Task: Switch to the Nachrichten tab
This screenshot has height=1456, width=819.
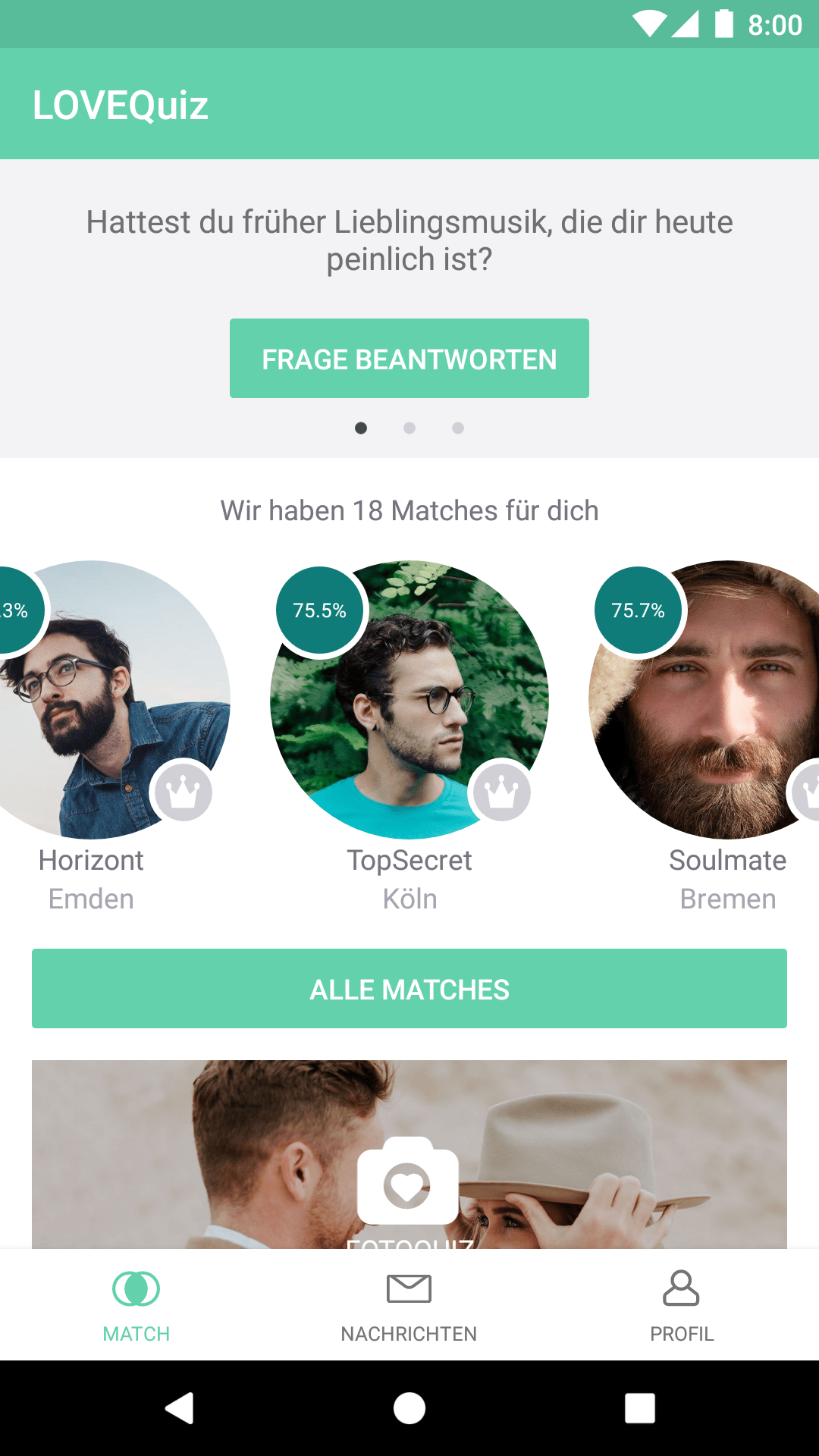Action: coord(409,1306)
